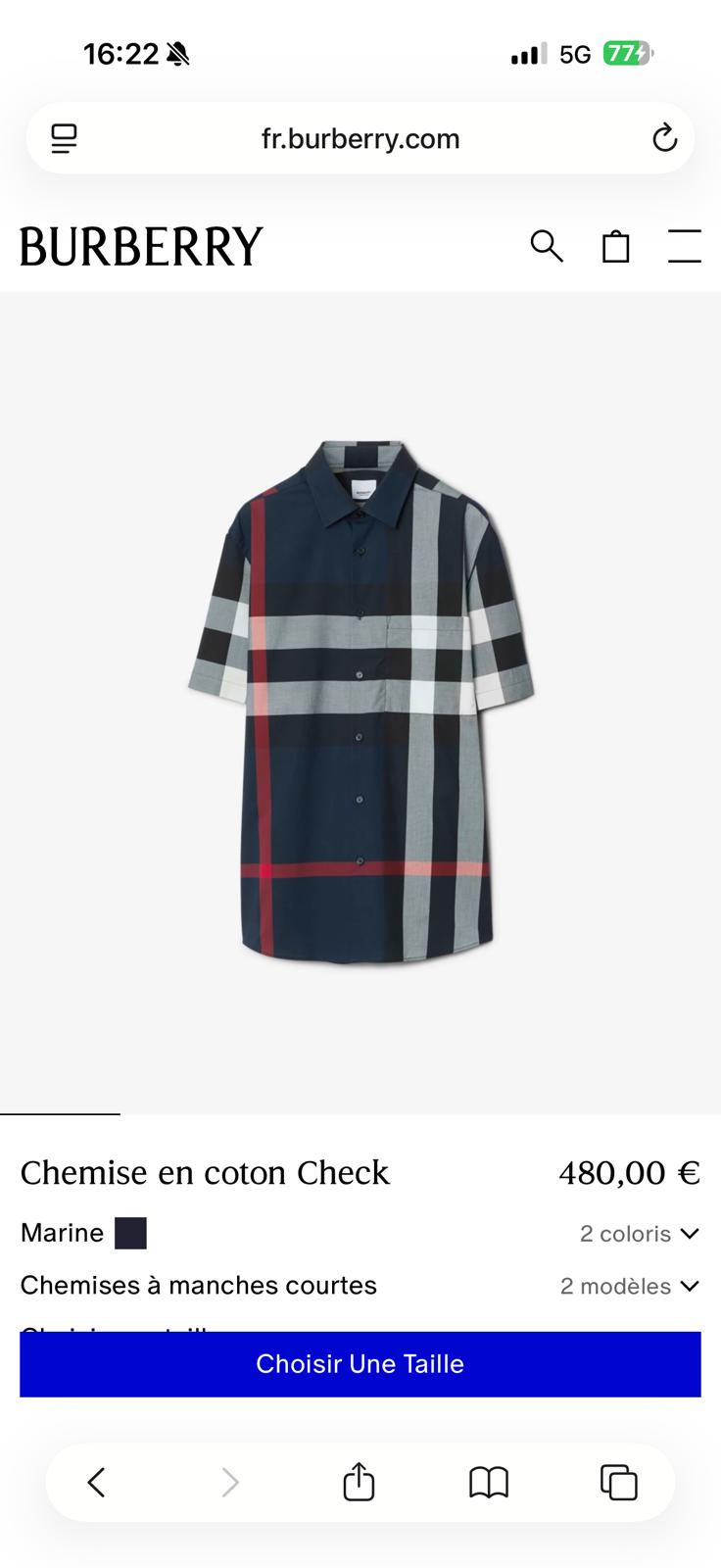Expand the 2 modèles dropdown

[629, 1286]
